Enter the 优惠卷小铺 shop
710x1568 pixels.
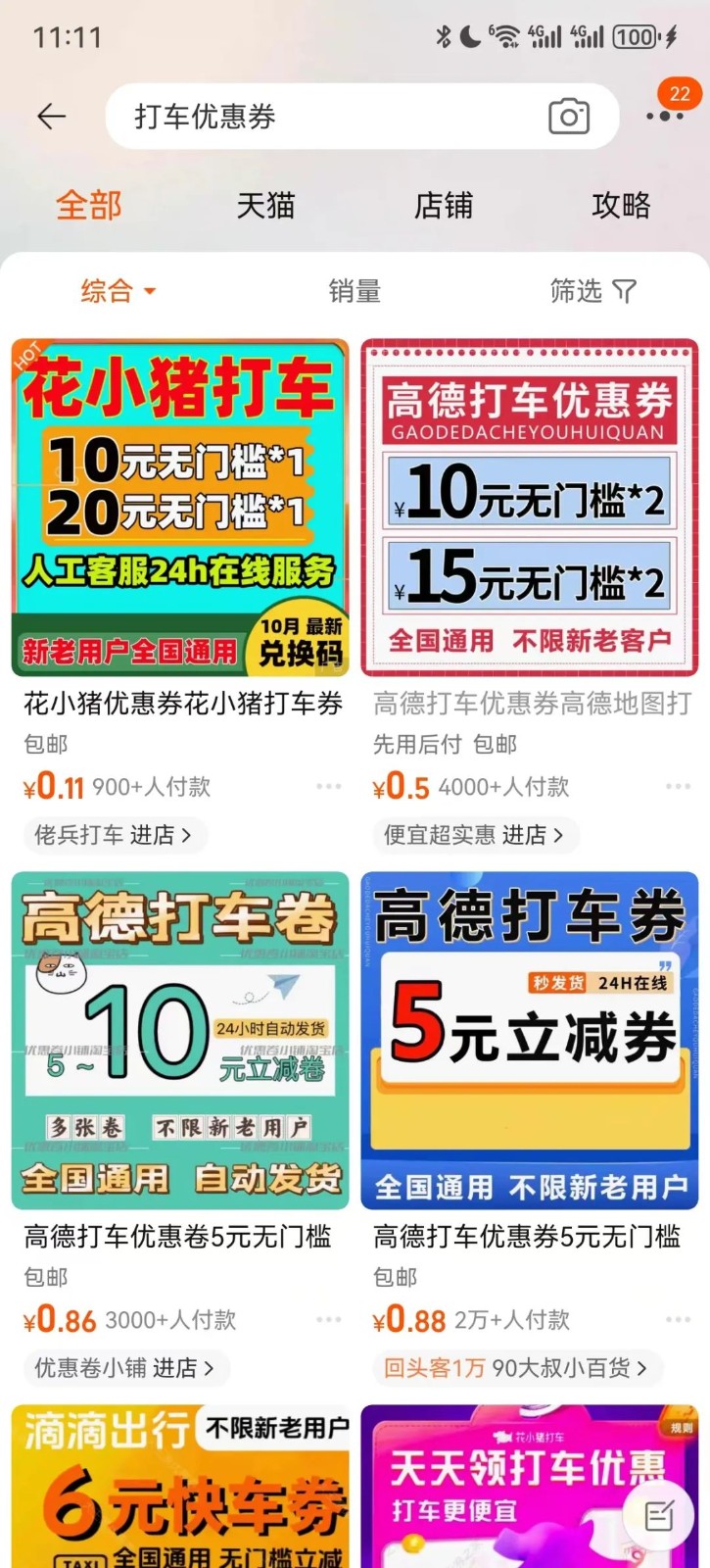point(124,1368)
